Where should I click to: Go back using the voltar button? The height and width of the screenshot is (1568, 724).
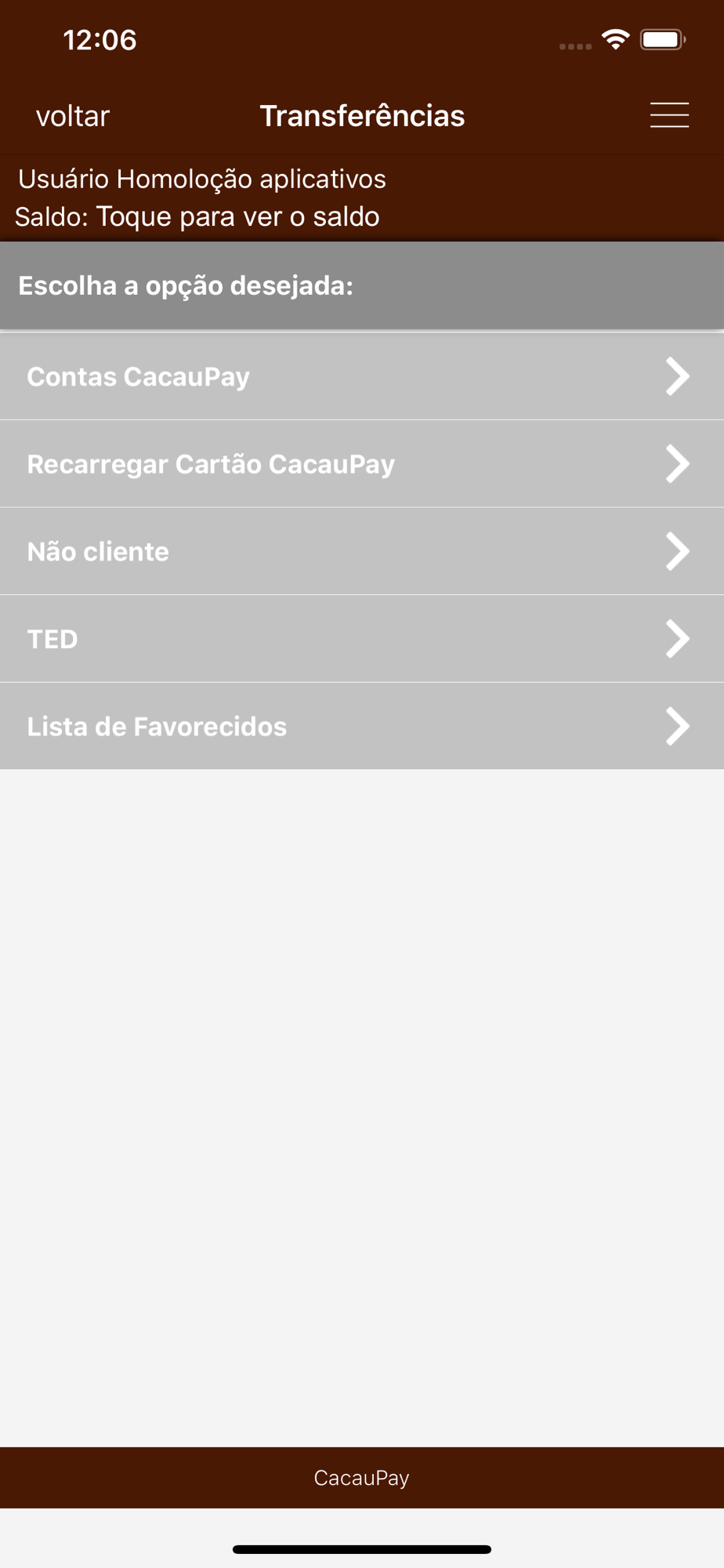tap(73, 116)
